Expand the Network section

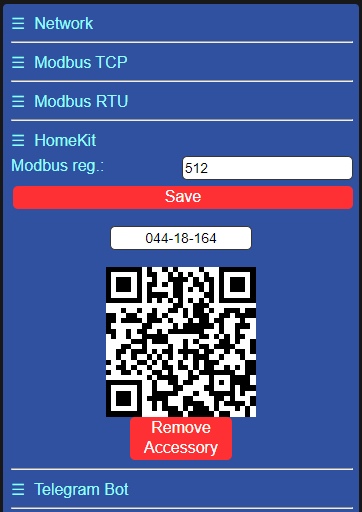pos(52,23)
